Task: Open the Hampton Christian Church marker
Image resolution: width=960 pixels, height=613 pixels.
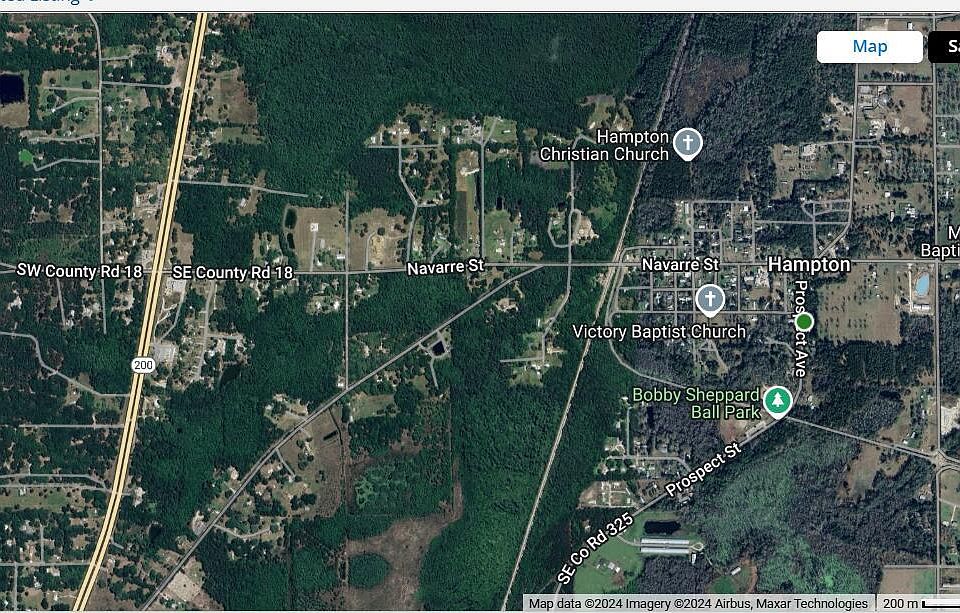Action: (x=687, y=143)
